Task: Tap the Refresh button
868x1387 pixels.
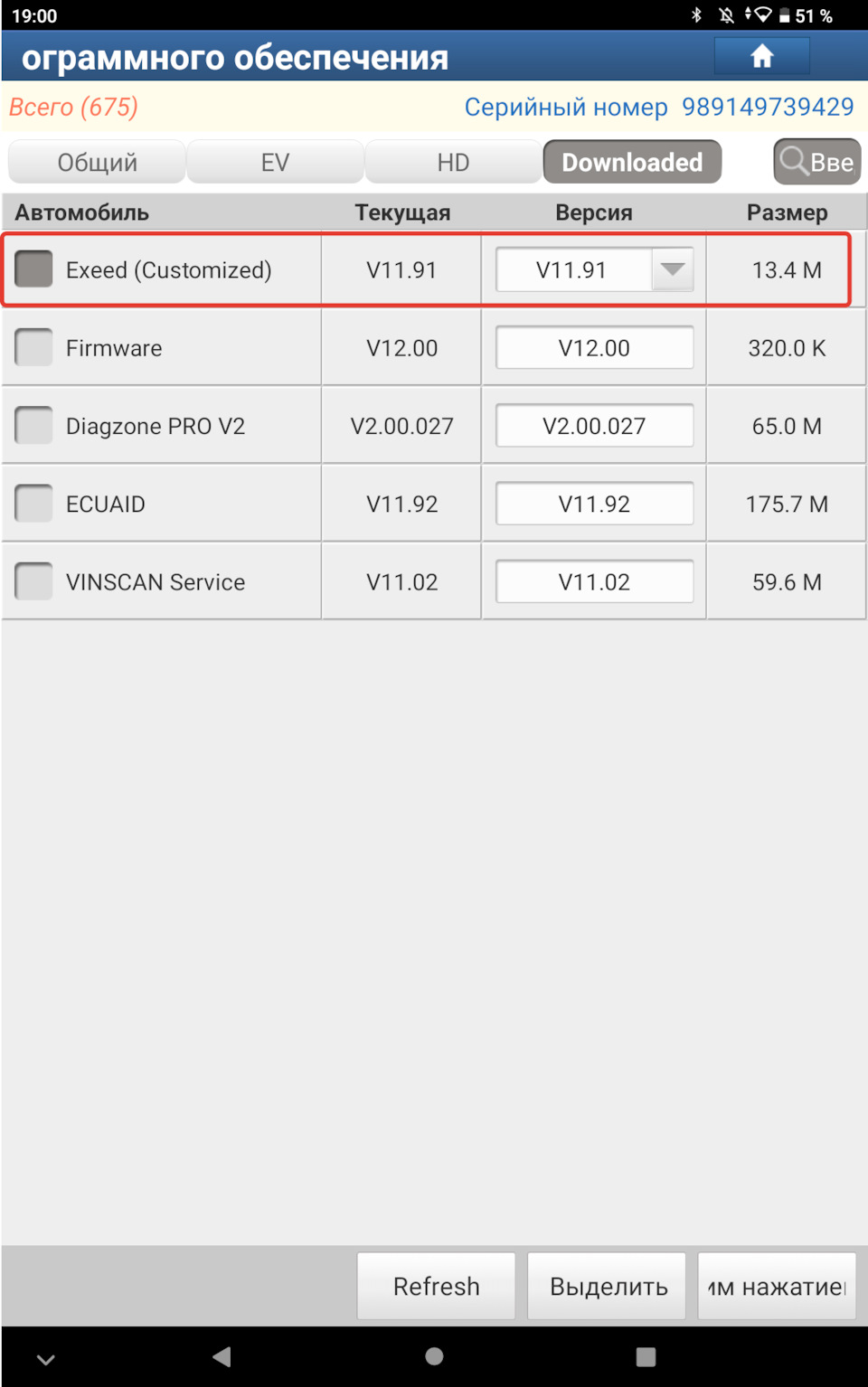Action: (436, 1286)
